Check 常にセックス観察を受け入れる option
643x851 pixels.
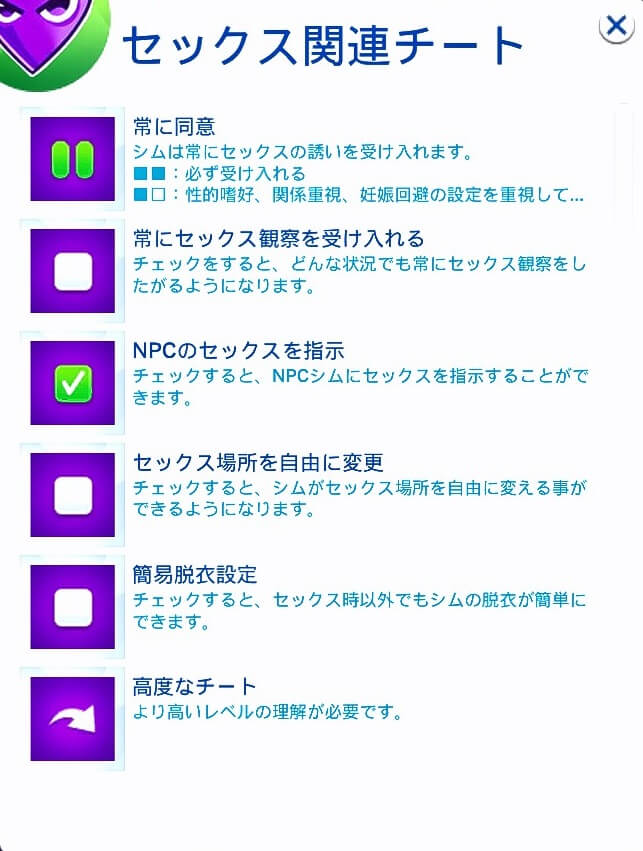73,270
